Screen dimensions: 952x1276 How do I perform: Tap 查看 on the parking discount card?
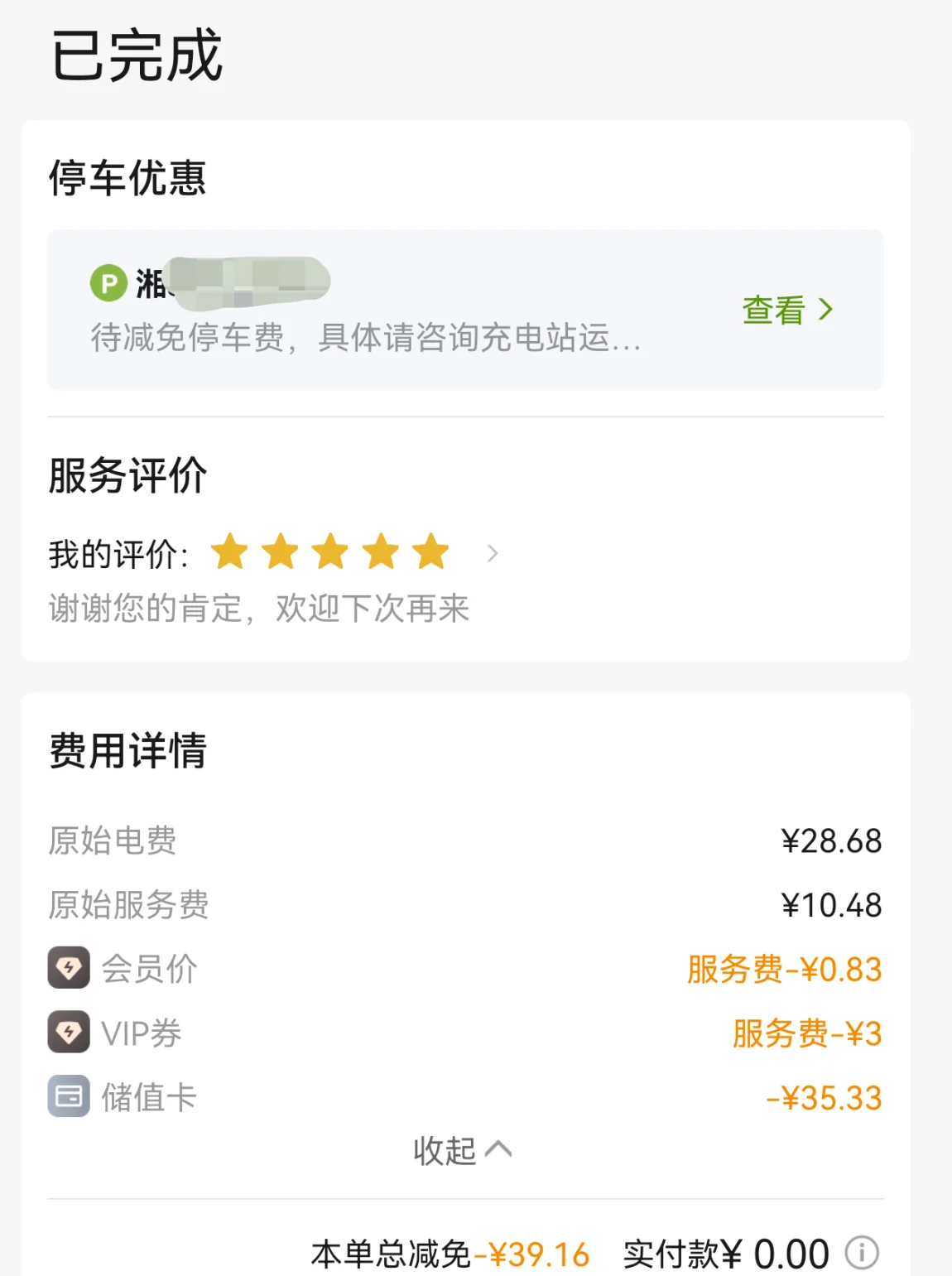pyautogui.click(x=787, y=310)
